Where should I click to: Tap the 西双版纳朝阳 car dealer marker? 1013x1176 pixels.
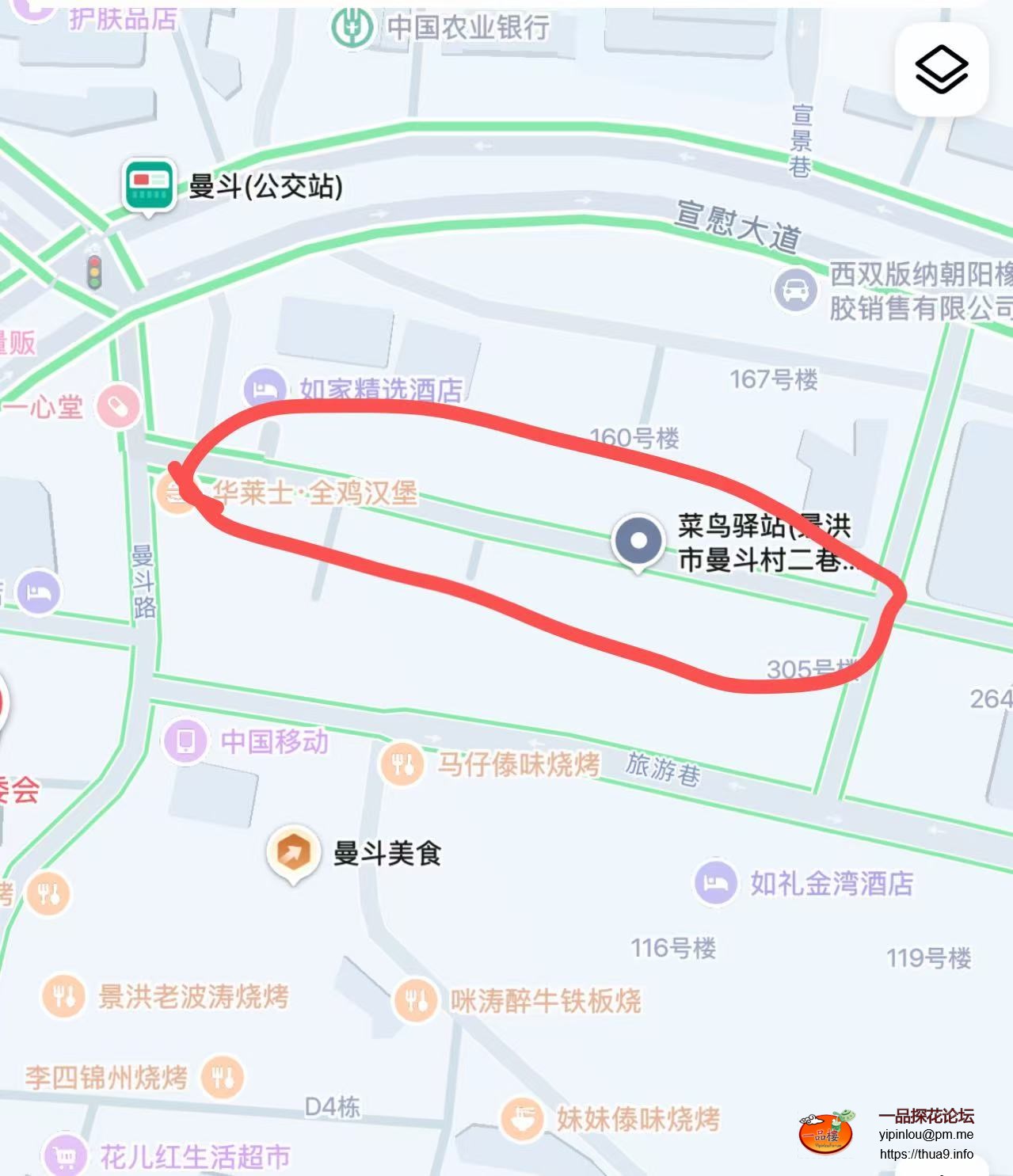[794, 291]
